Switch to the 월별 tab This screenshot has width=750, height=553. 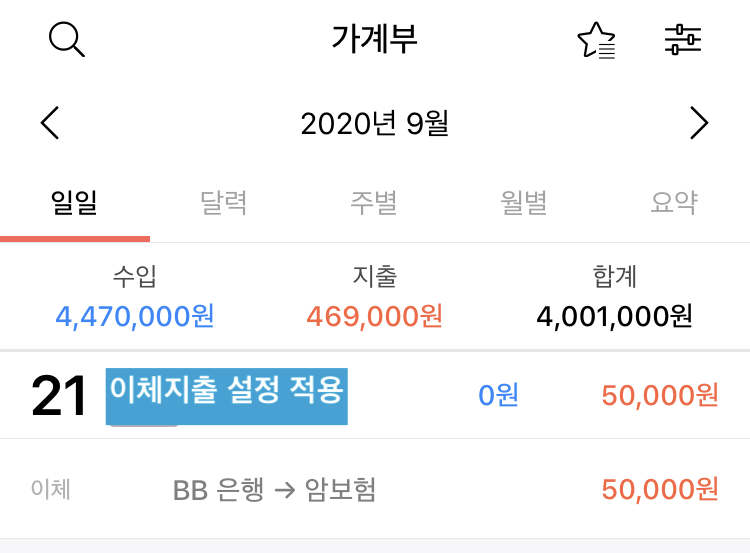coord(523,203)
